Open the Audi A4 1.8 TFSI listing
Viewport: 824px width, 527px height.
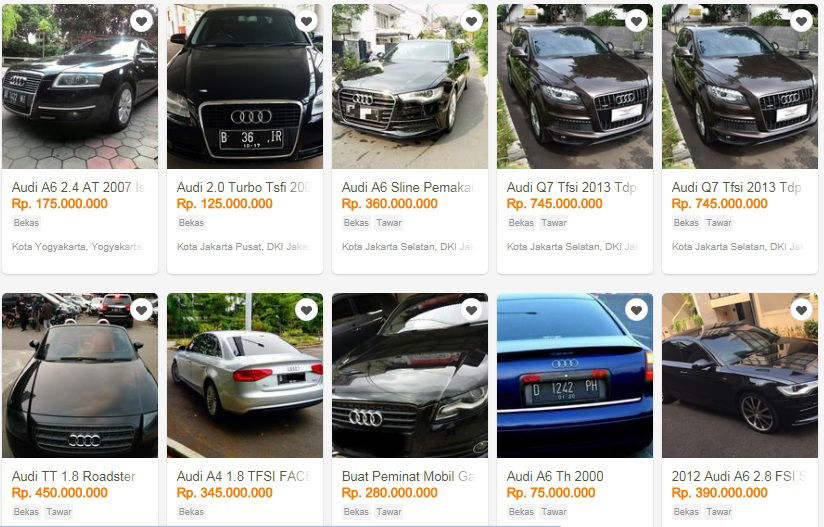tap(243, 476)
